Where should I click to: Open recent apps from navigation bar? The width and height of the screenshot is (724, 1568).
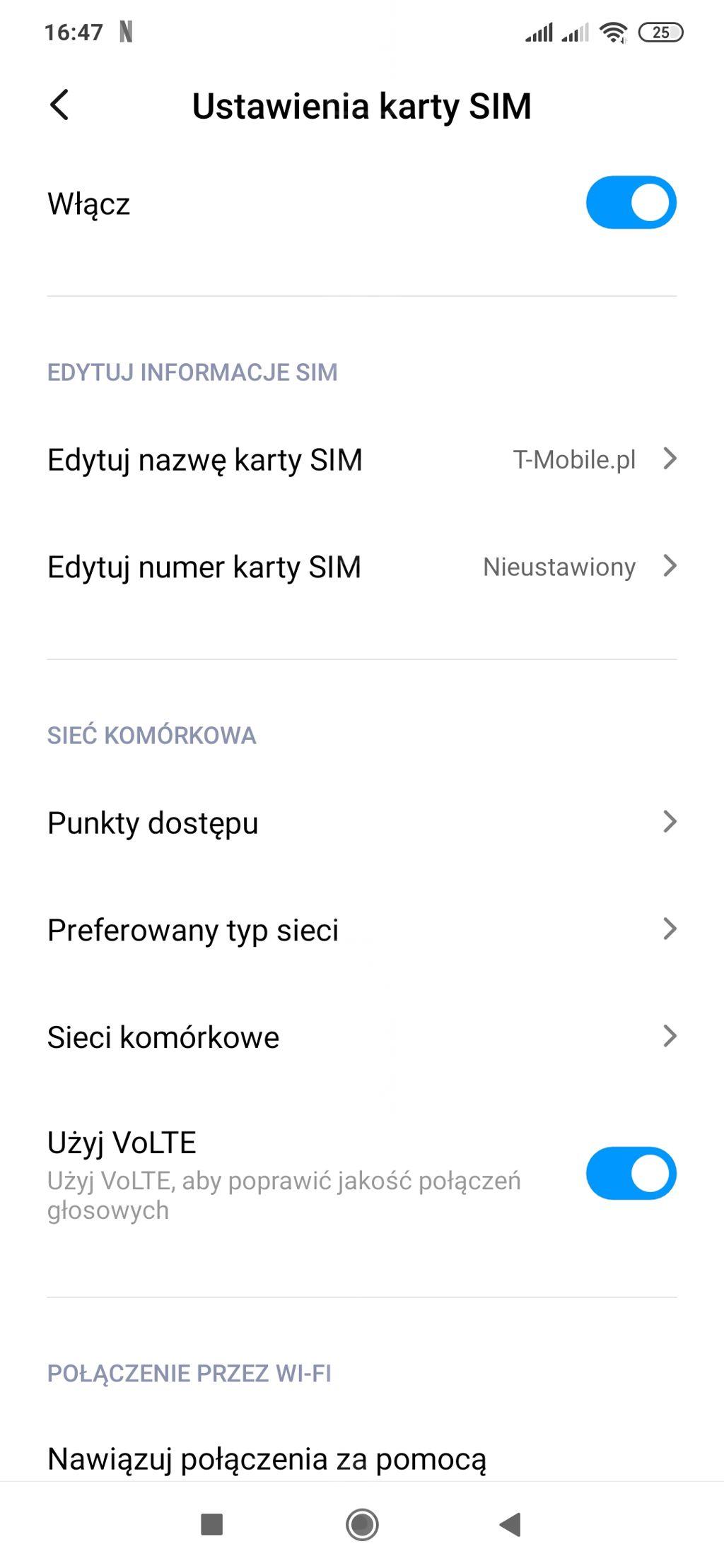click(212, 1524)
